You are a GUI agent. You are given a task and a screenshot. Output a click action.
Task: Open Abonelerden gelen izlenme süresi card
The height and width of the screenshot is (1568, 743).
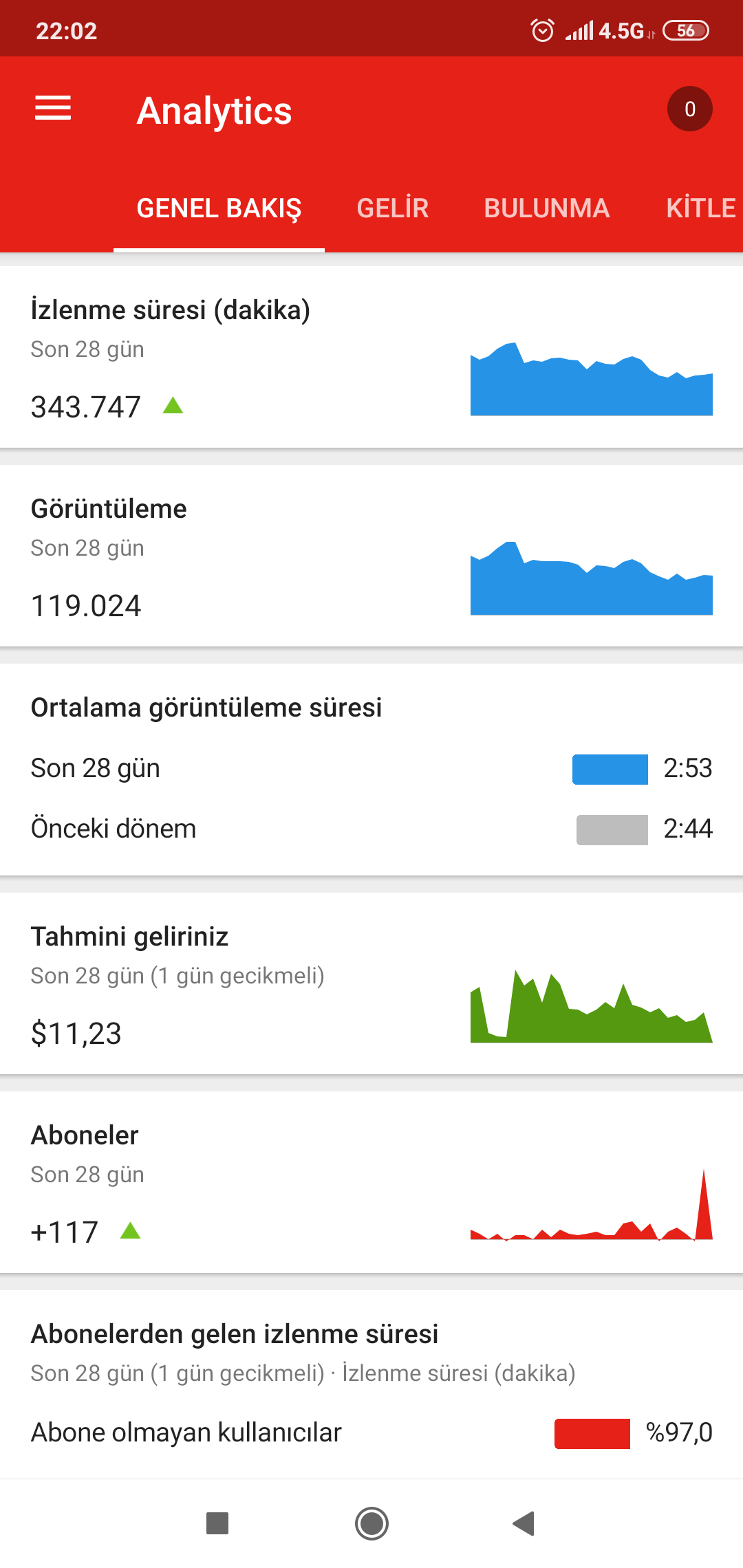pyautogui.click(x=371, y=1384)
